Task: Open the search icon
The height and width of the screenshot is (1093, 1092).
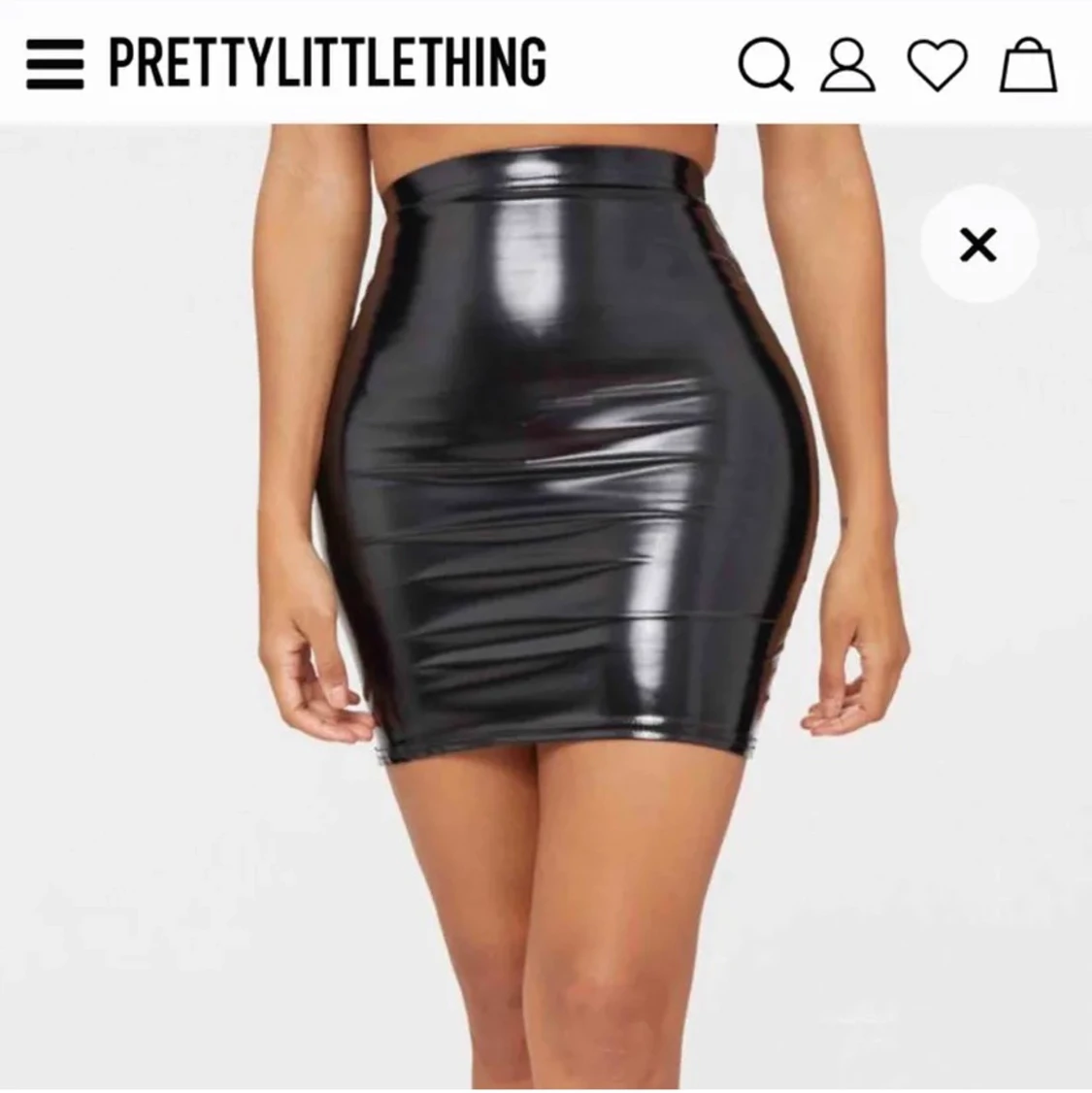Action: [766, 64]
